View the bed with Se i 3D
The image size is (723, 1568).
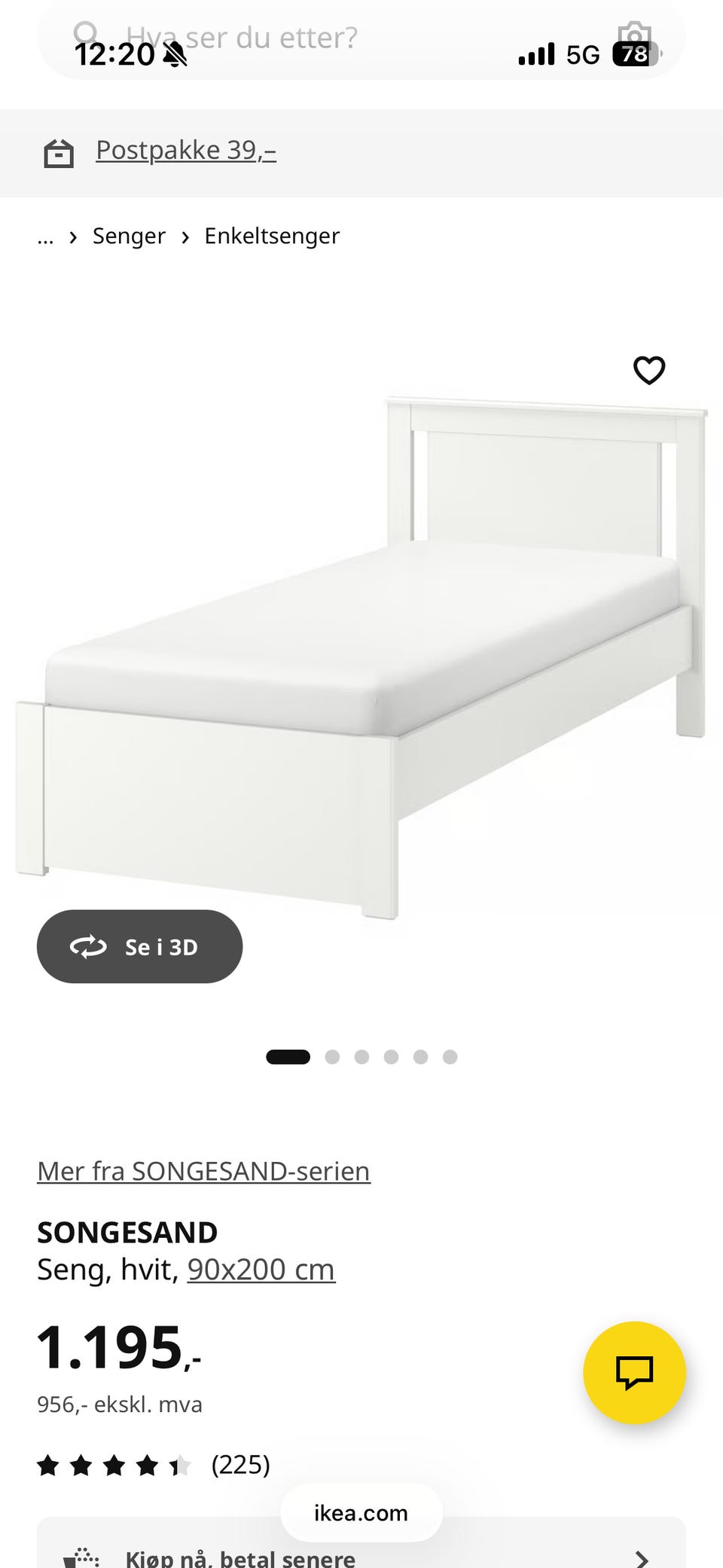tap(139, 946)
